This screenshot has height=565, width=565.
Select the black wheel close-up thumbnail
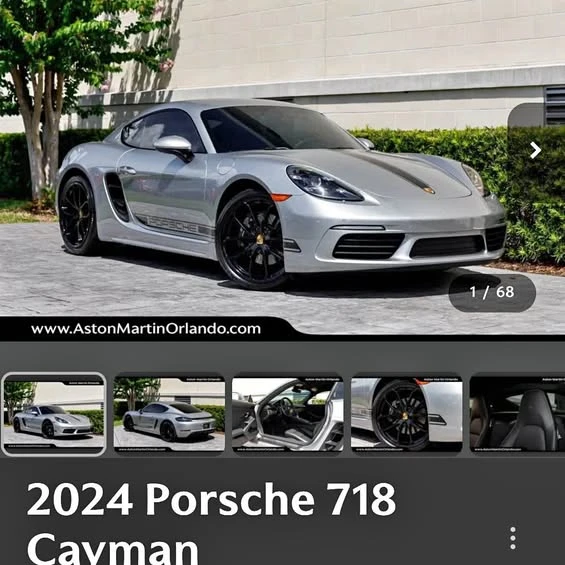pyautogui.click(x=406, y=414)
